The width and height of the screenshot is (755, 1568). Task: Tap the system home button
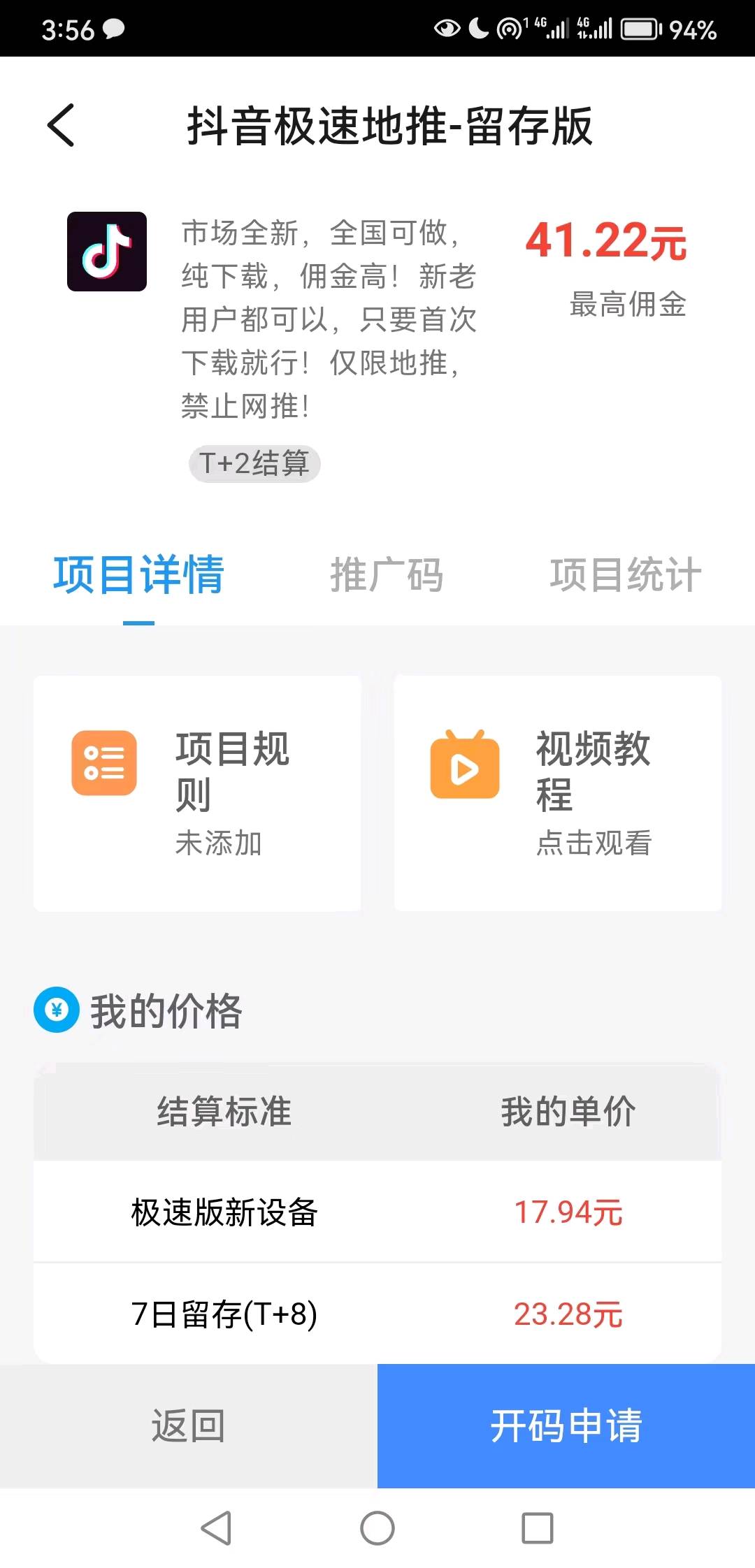[377, 1528]
